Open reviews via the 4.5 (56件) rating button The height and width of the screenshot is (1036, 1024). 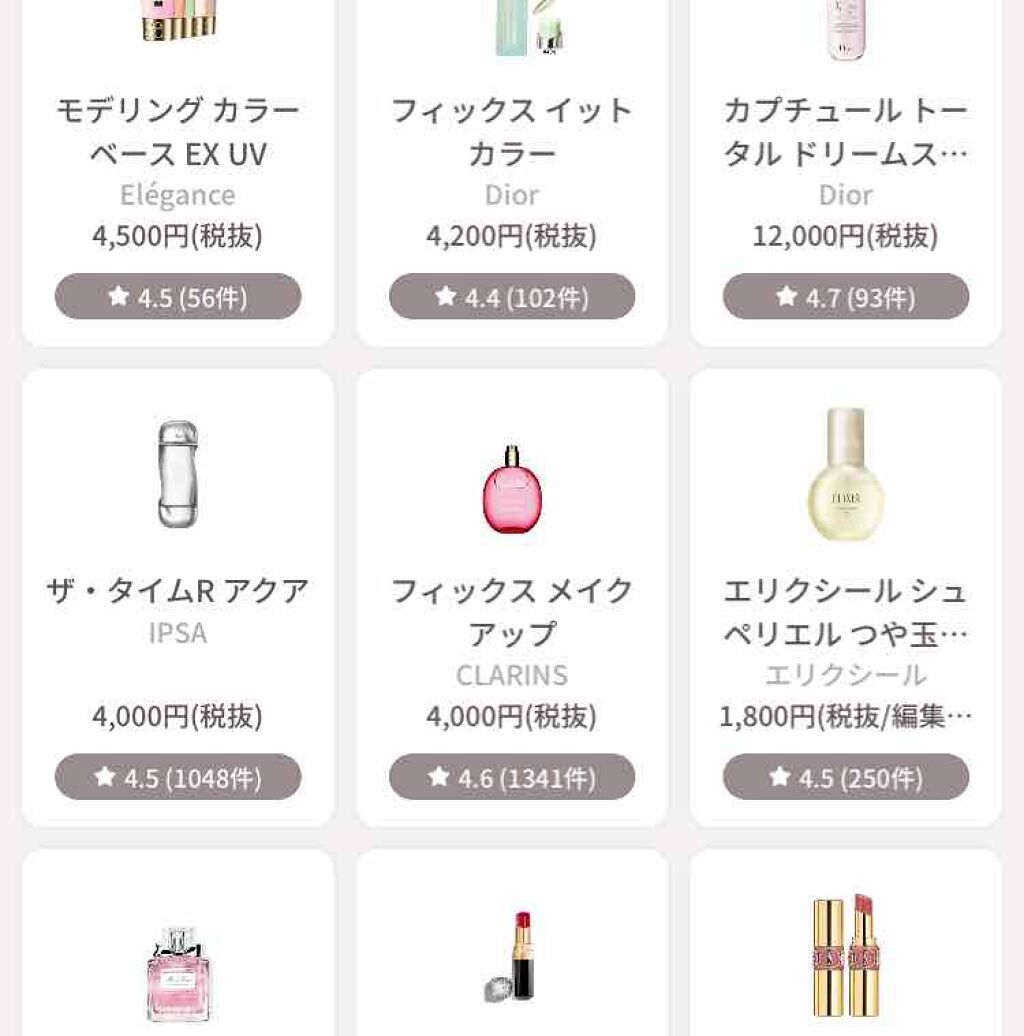(178, 297)
